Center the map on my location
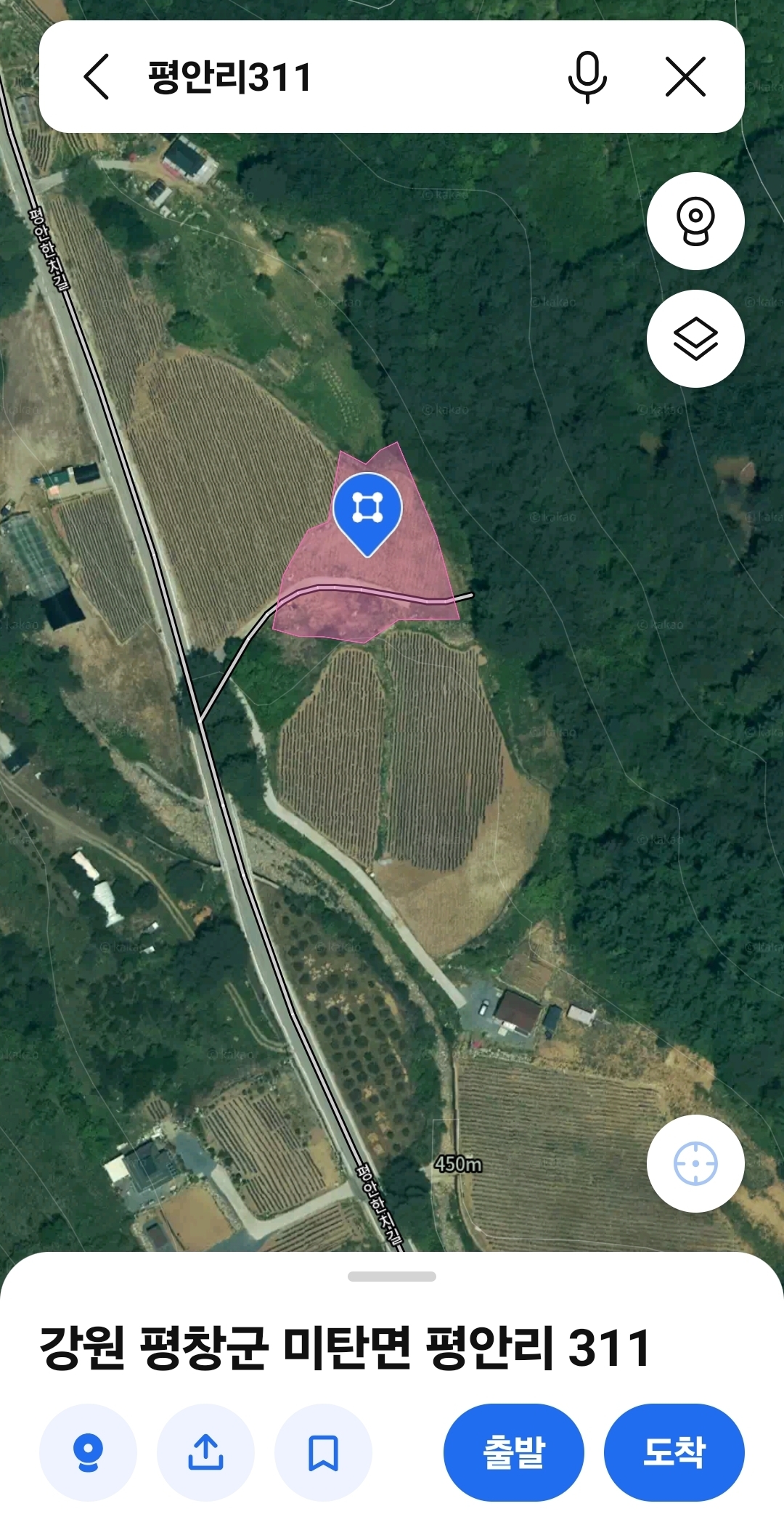 point(695,1163)
